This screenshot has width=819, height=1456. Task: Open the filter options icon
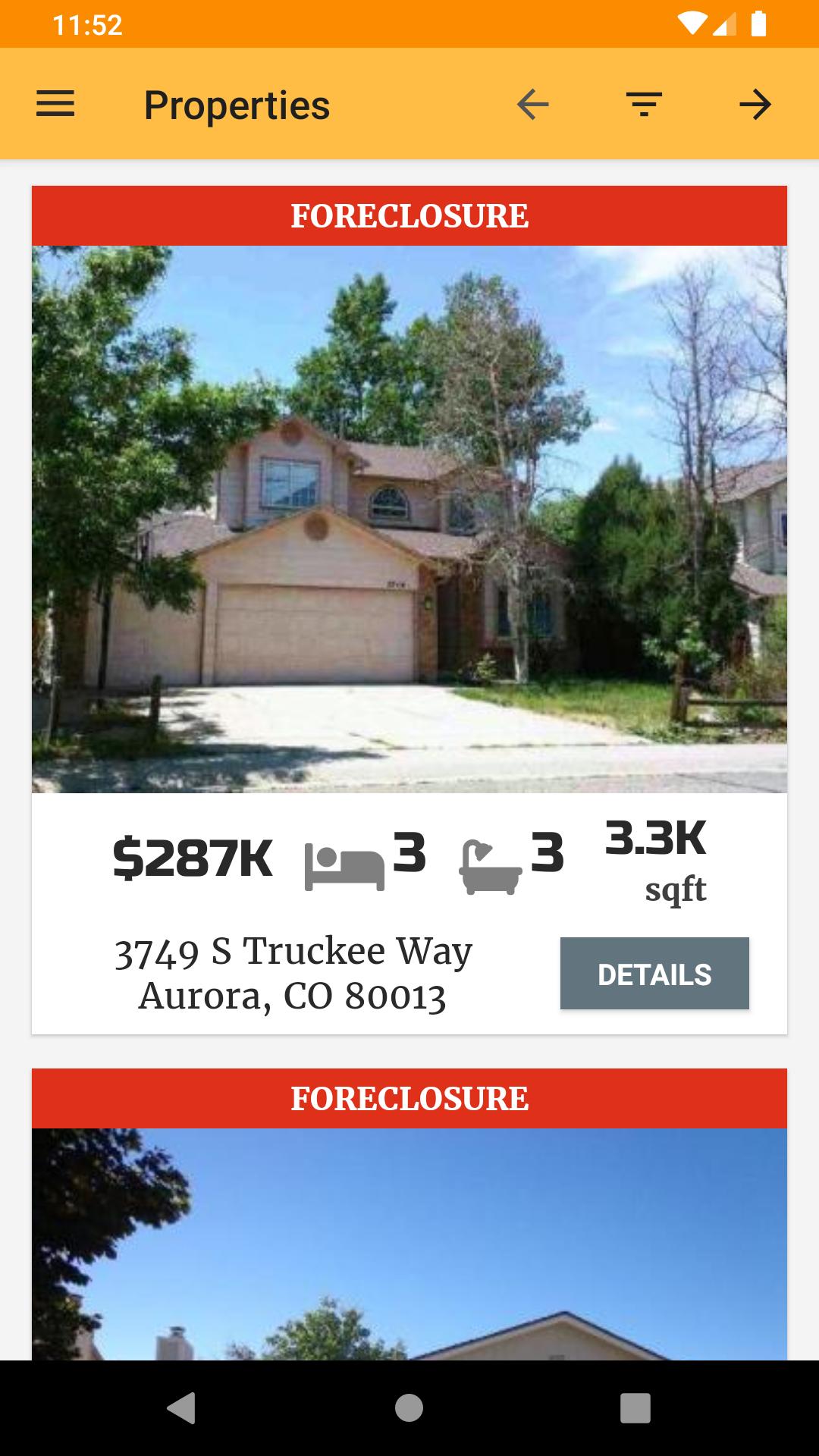pos(643,103)
